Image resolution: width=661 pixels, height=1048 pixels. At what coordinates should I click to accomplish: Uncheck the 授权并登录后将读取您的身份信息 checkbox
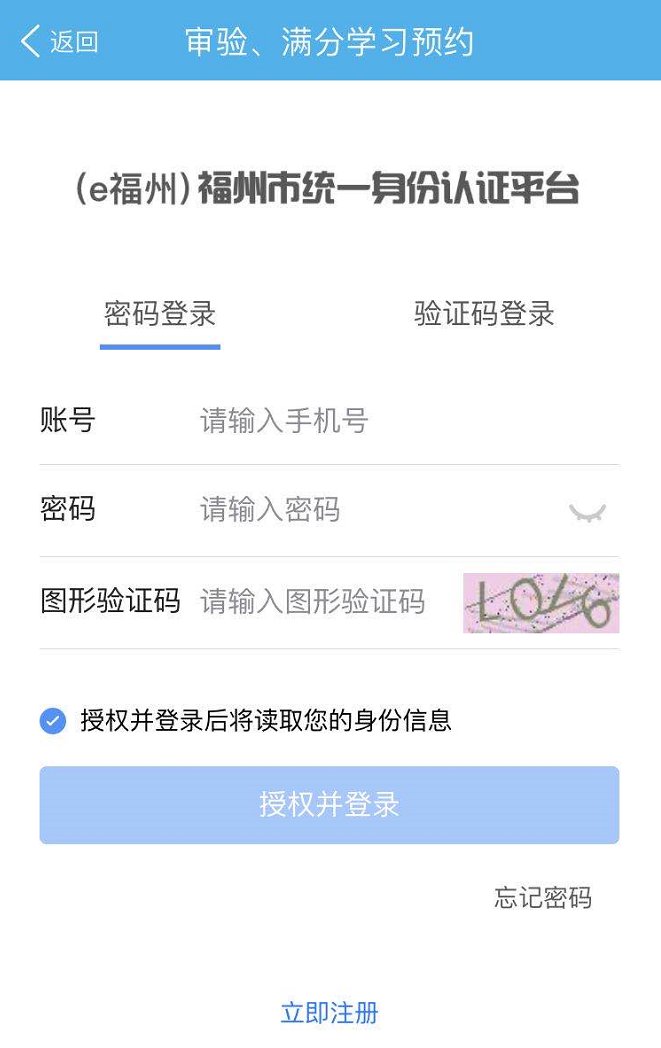pos(53,720)
